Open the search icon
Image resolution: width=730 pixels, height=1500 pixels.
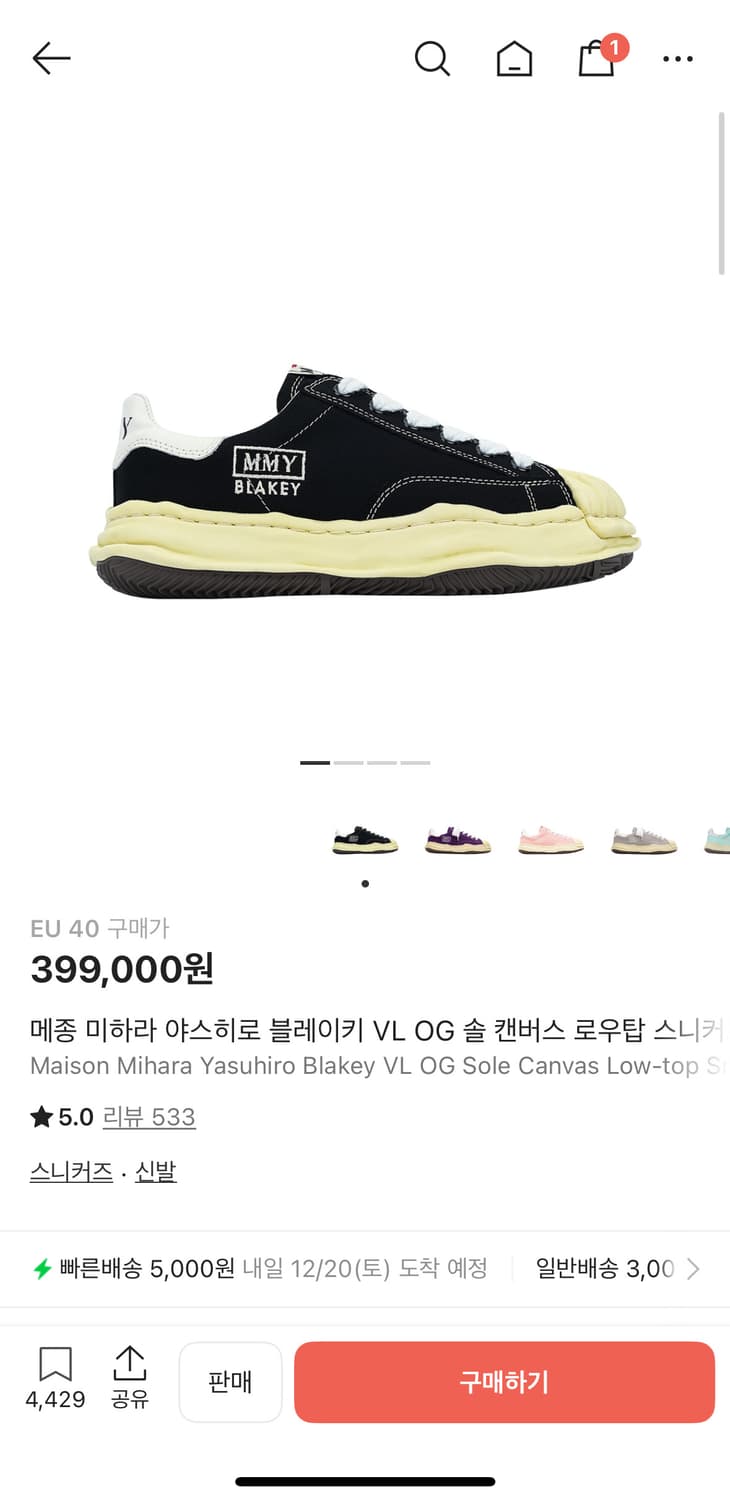[x=432, y=58]
